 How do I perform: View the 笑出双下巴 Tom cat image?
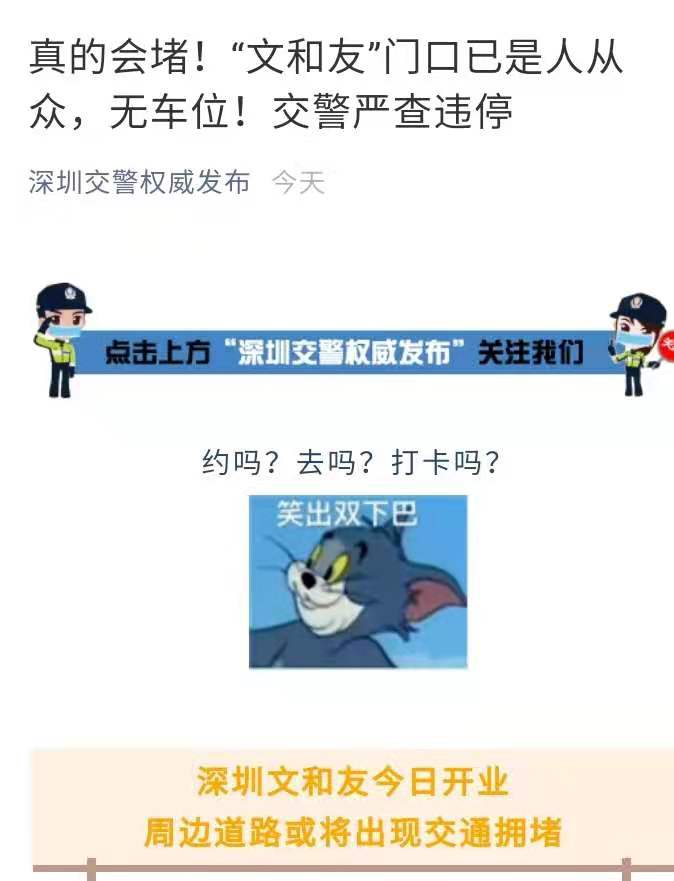[x=357, y=581]
